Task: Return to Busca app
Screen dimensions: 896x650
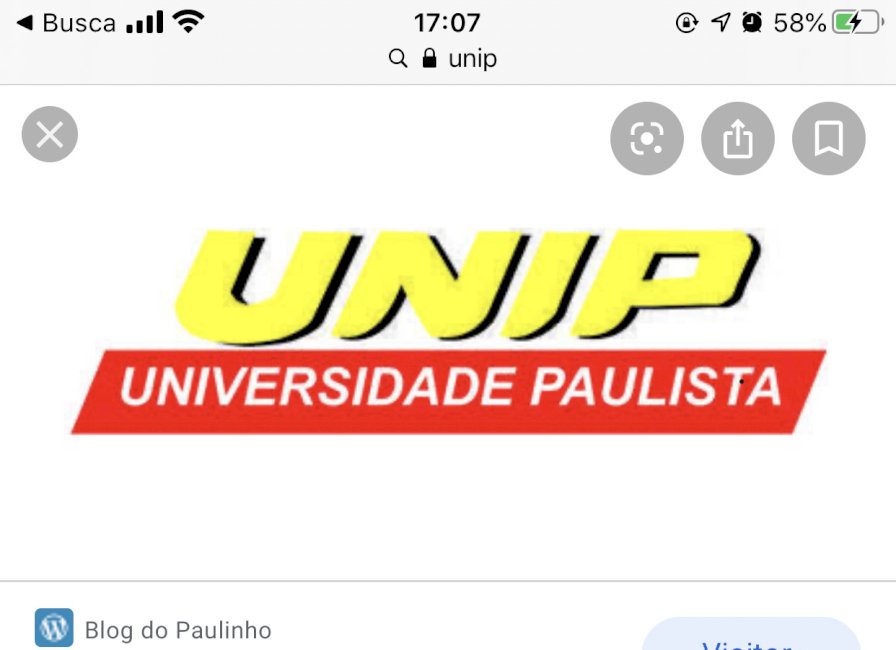Action: pos(66,22)
